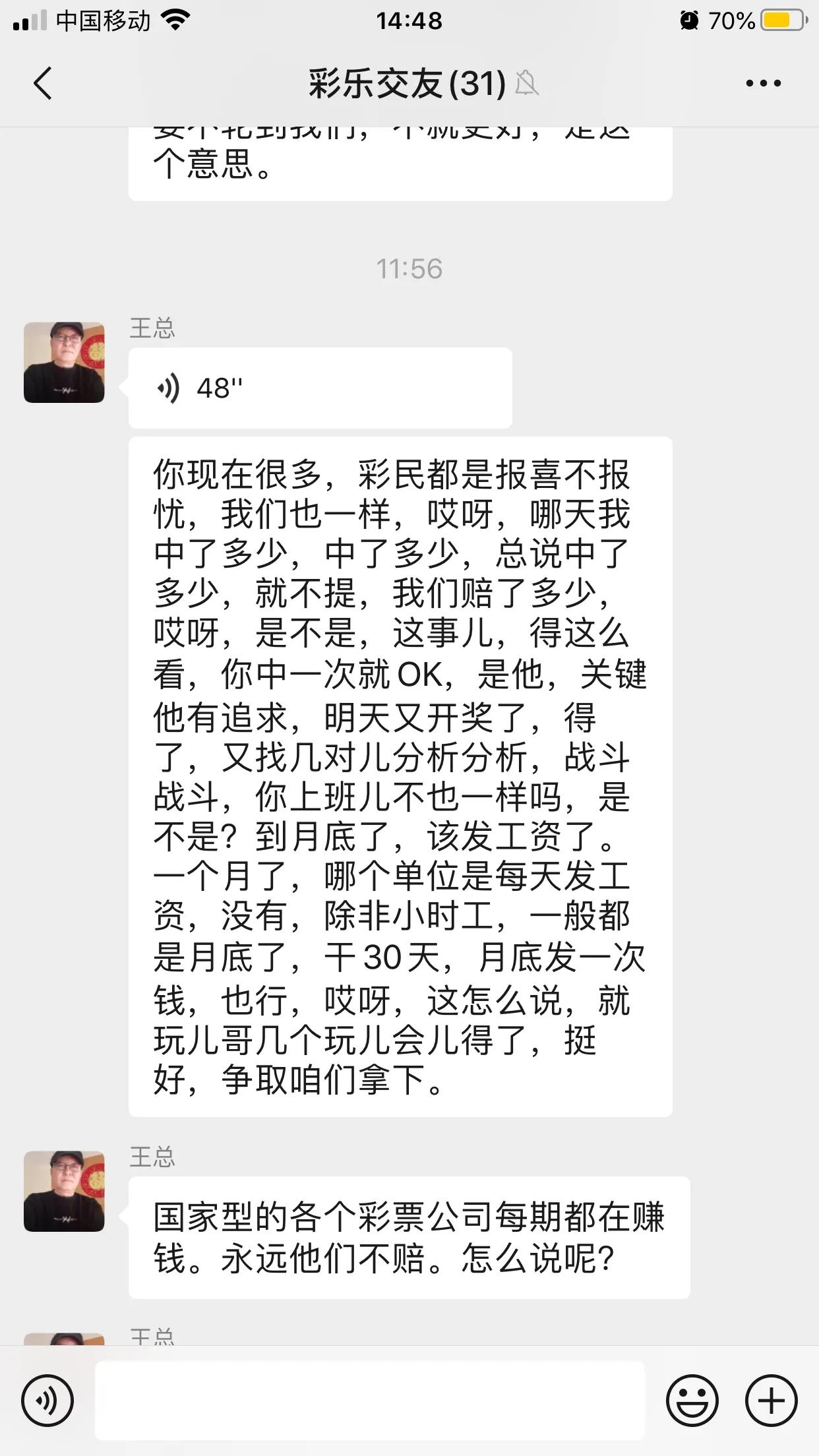Screen dimensions: 819x1456
Task: Switch to voice input mode
Action: point(47,1401)
